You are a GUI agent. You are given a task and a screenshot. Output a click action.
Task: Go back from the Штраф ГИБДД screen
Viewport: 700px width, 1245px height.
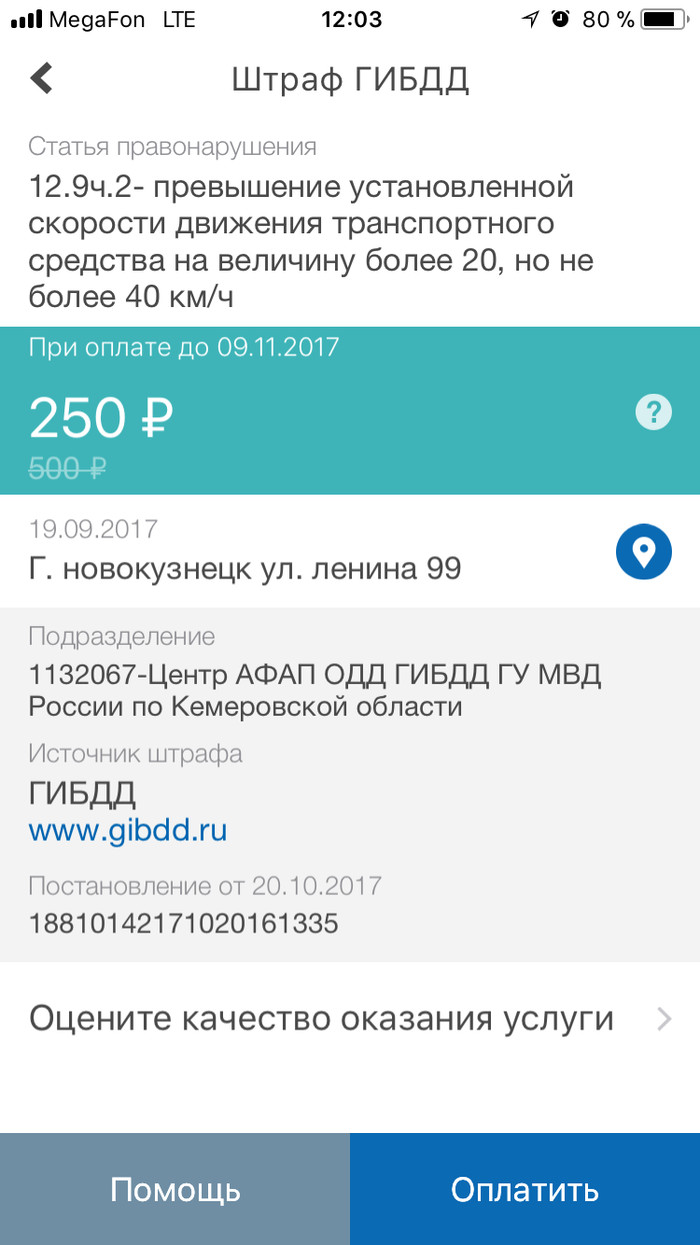42,78
